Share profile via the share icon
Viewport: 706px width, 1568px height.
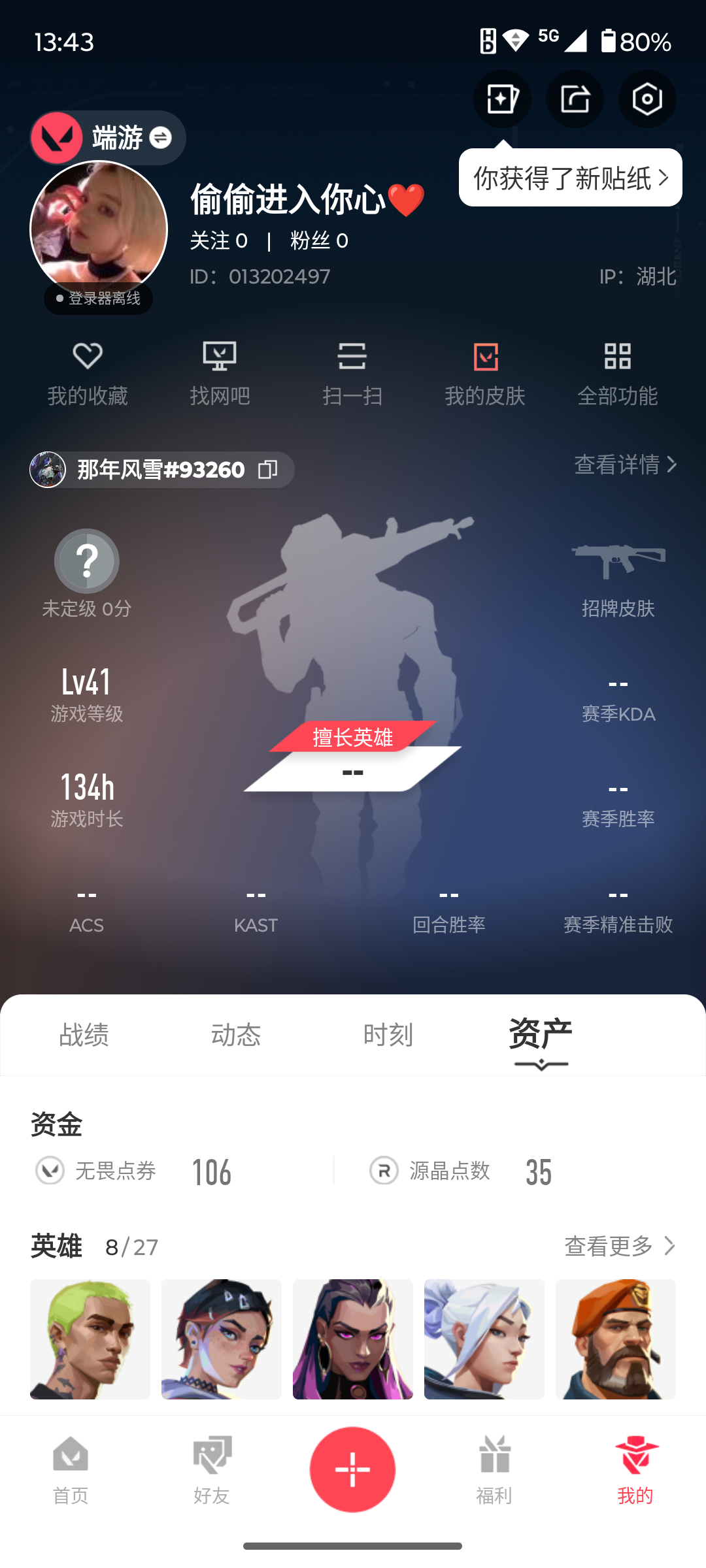click(575, 99)
